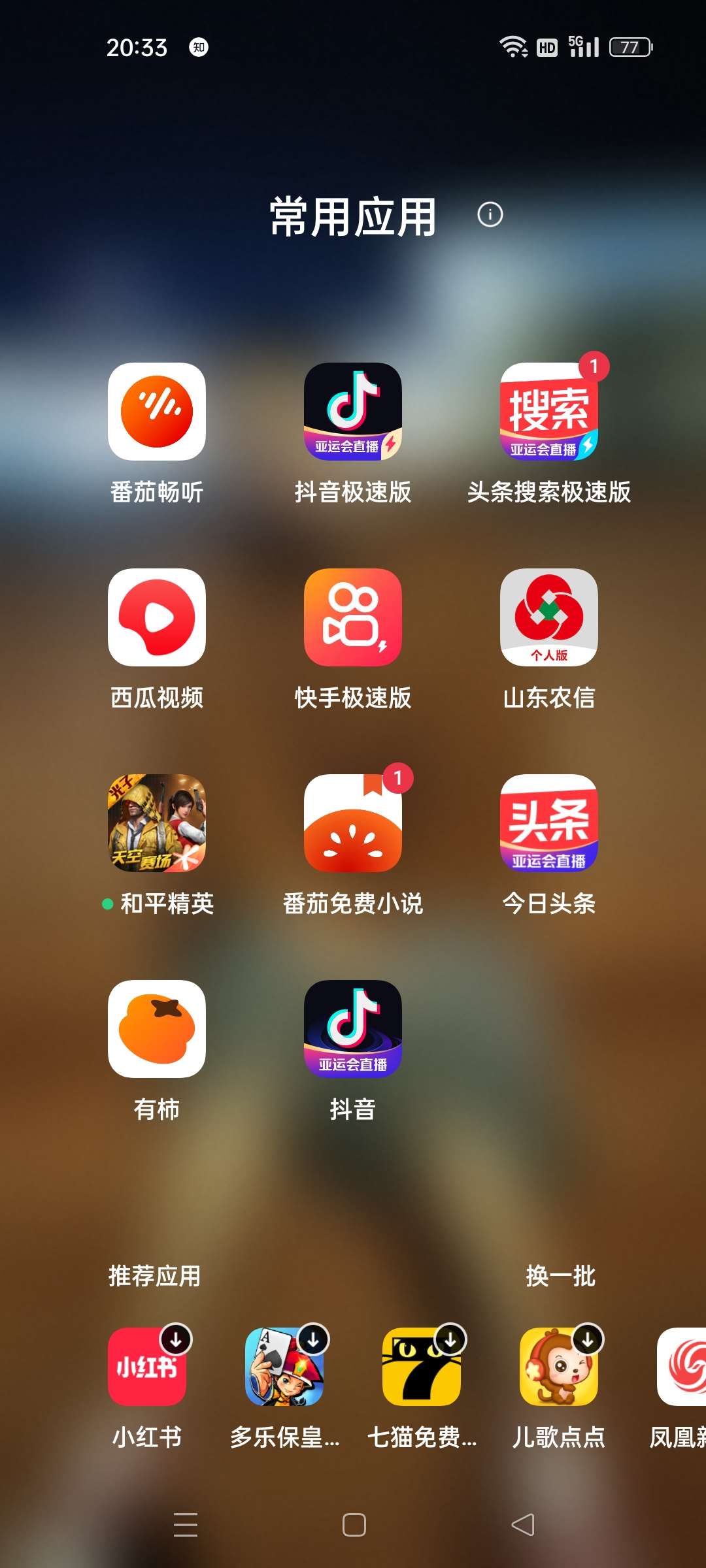
Task: Open the 西瓜视频 app
Action: (157, 617)
